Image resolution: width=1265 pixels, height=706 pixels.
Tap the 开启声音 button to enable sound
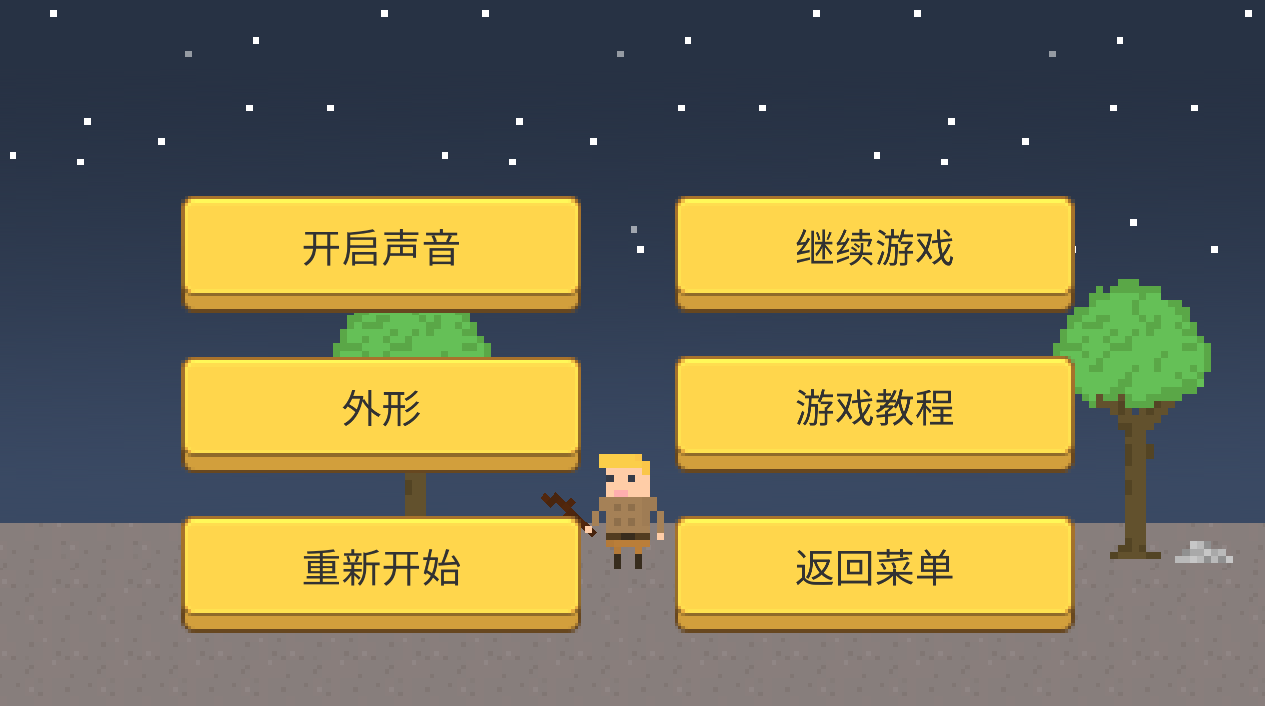(x=381, y=248)
